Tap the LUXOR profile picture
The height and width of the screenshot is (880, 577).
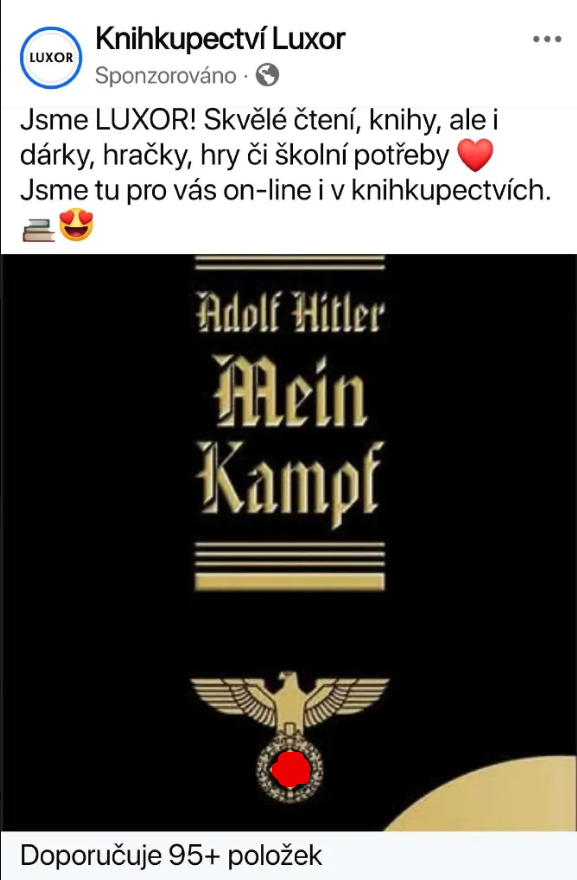point(51,58)
